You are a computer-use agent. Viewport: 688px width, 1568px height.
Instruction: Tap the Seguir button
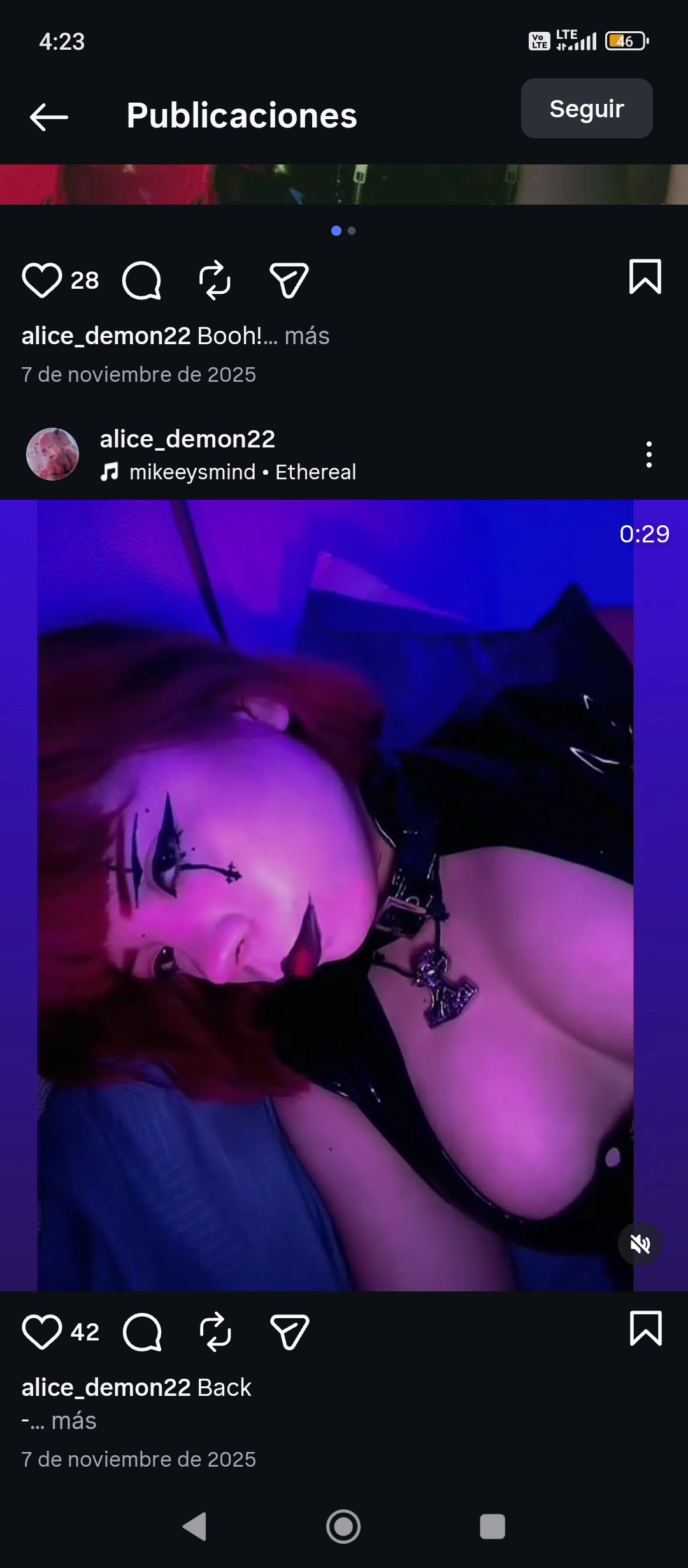(x=586, y=109)
